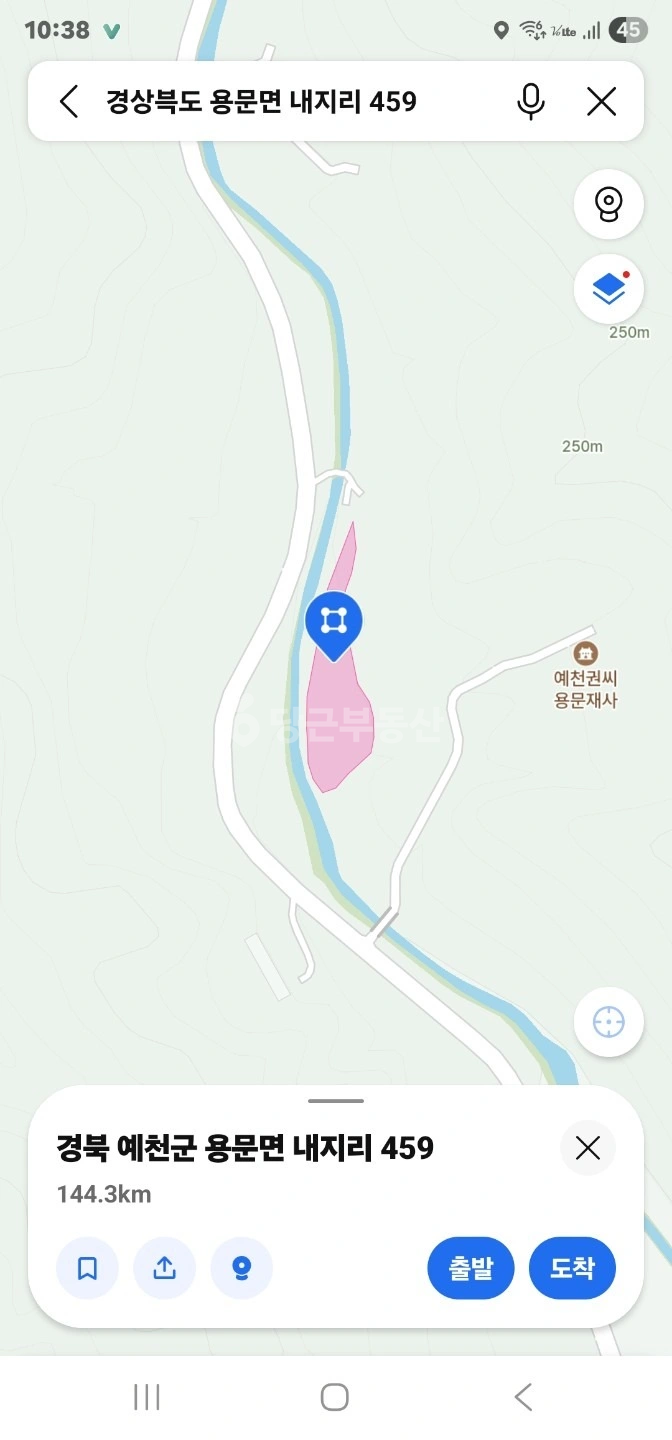This screenshot has width=672, height=1440.
Task: Close the 내지리 459 info card
Action: coord(588,1148)
